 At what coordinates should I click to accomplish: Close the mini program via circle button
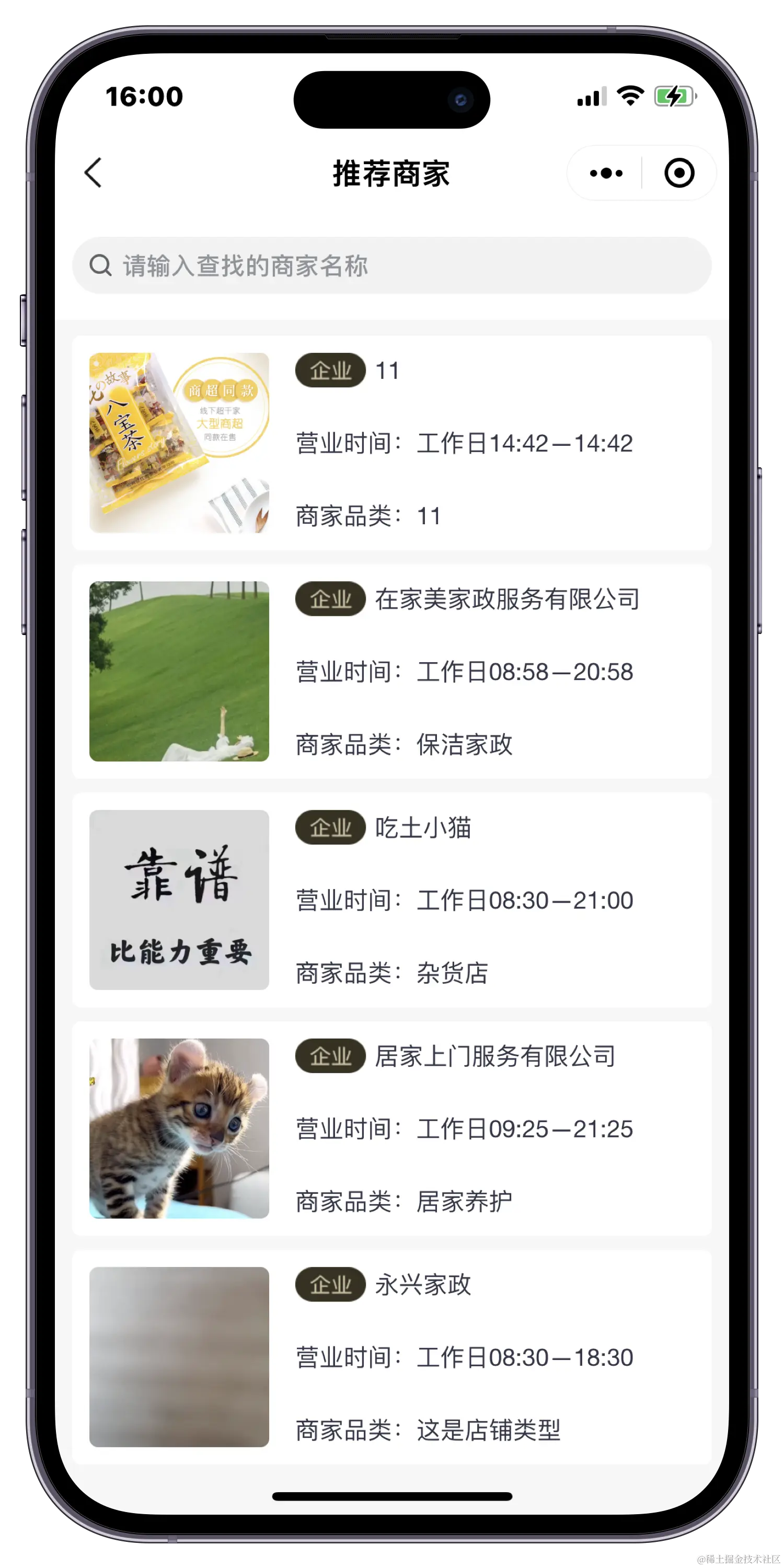point(679,174)
